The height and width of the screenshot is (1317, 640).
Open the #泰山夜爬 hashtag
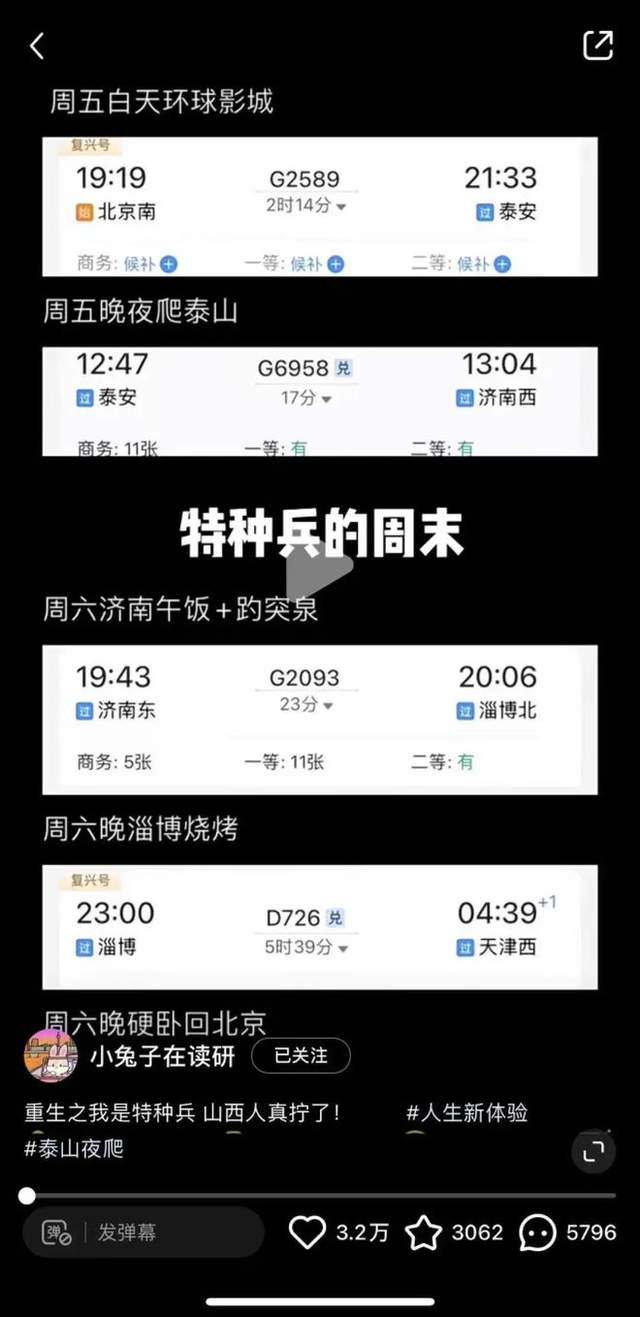pos(74,1148)
